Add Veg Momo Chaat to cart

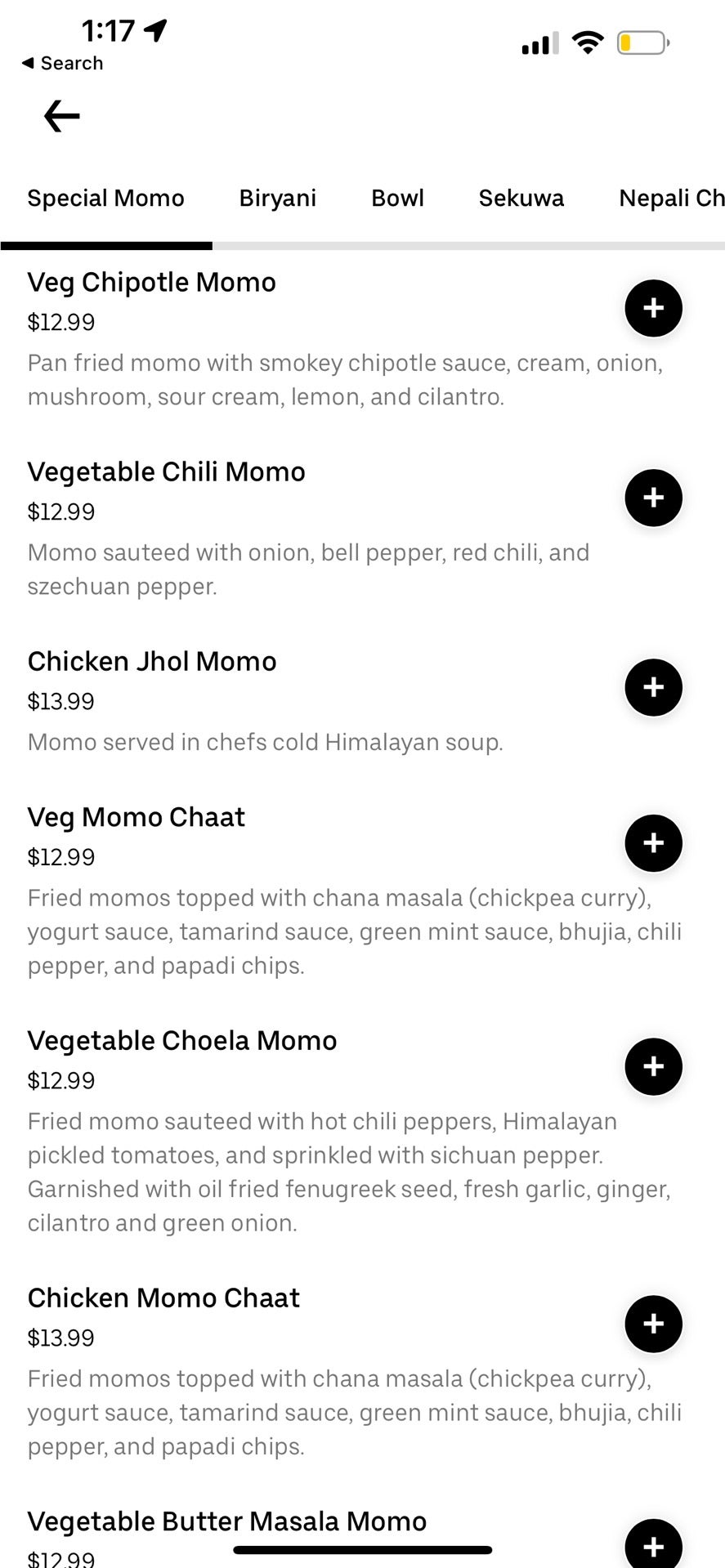pyautogui.click(x=653, y=843)
